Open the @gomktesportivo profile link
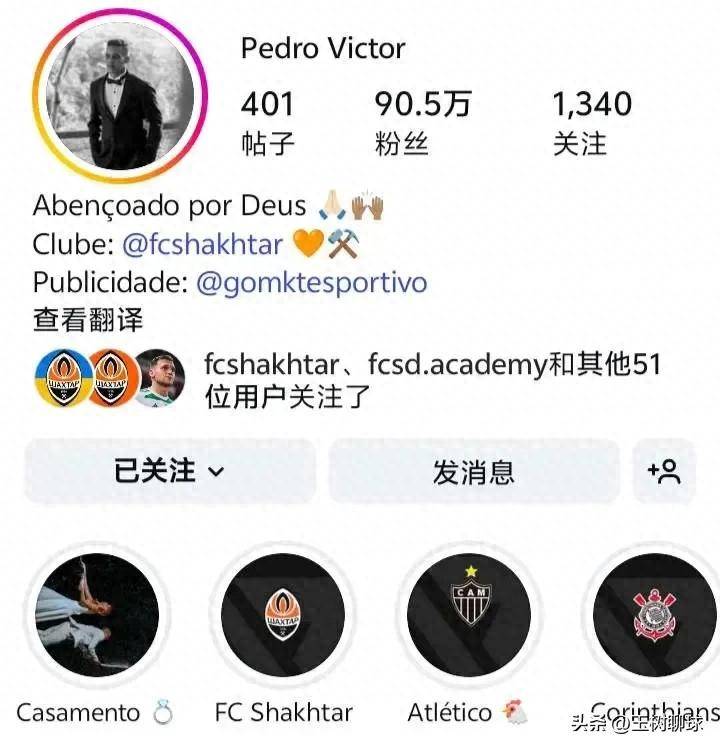Viewport: 720px width, 749px height. click(x=311, y=282)
